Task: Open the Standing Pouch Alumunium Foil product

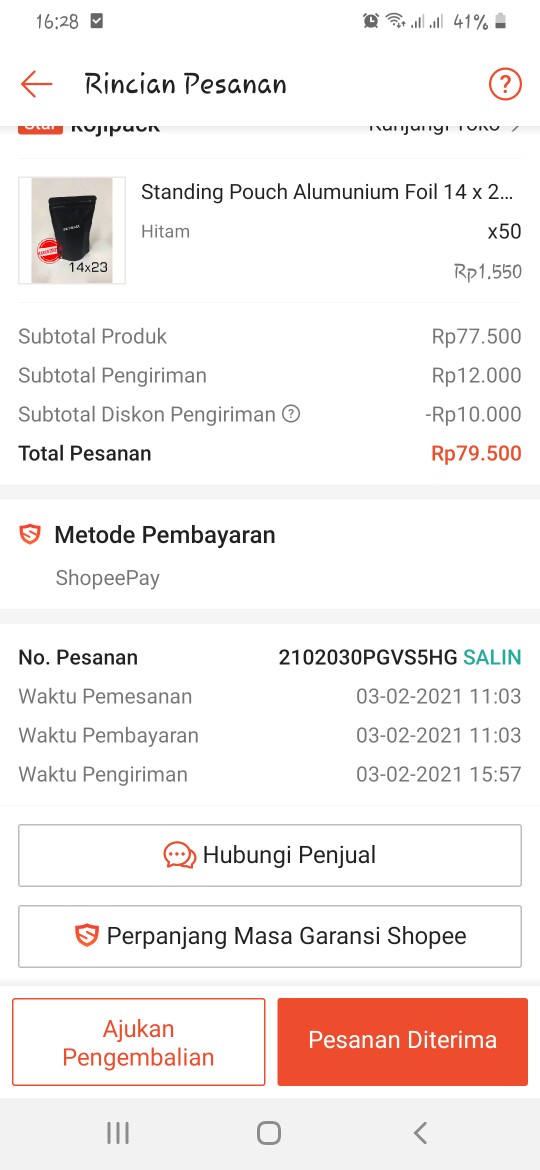Action: [x=270, y=230]
